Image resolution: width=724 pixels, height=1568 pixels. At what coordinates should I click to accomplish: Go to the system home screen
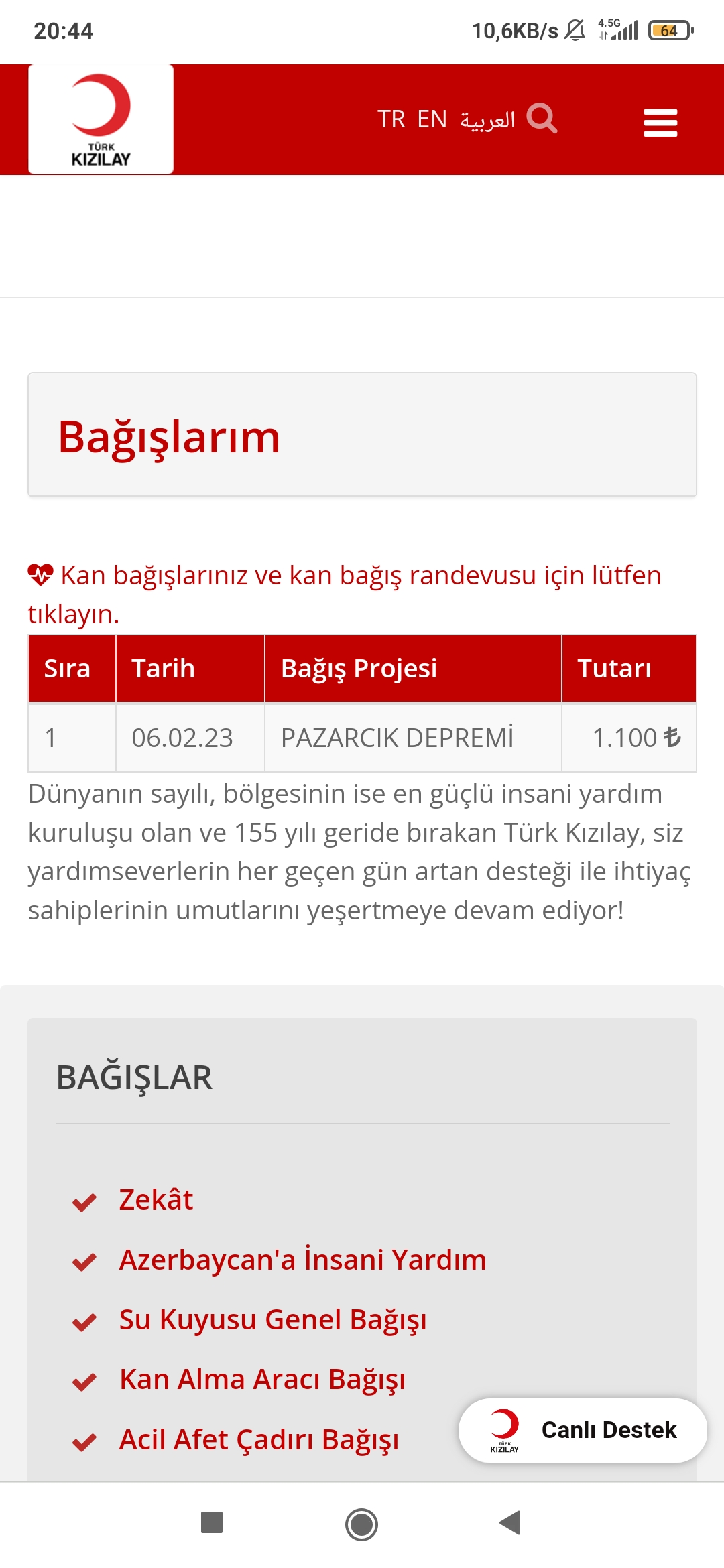point(361,1524)
